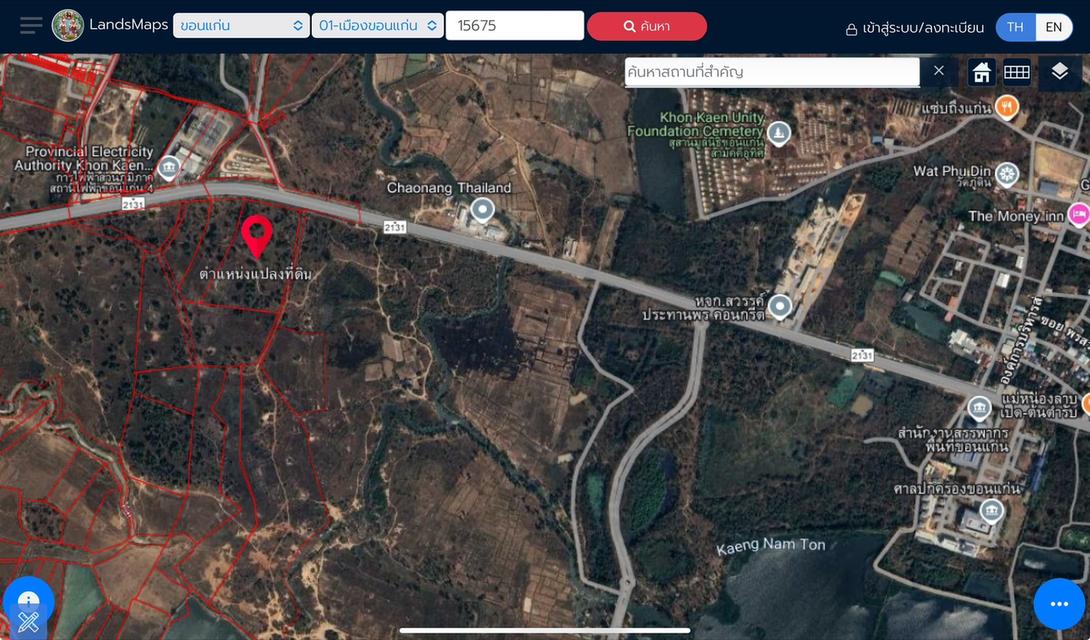Switch language to TH
The image size is (1090, 640).
point(1015,27)
